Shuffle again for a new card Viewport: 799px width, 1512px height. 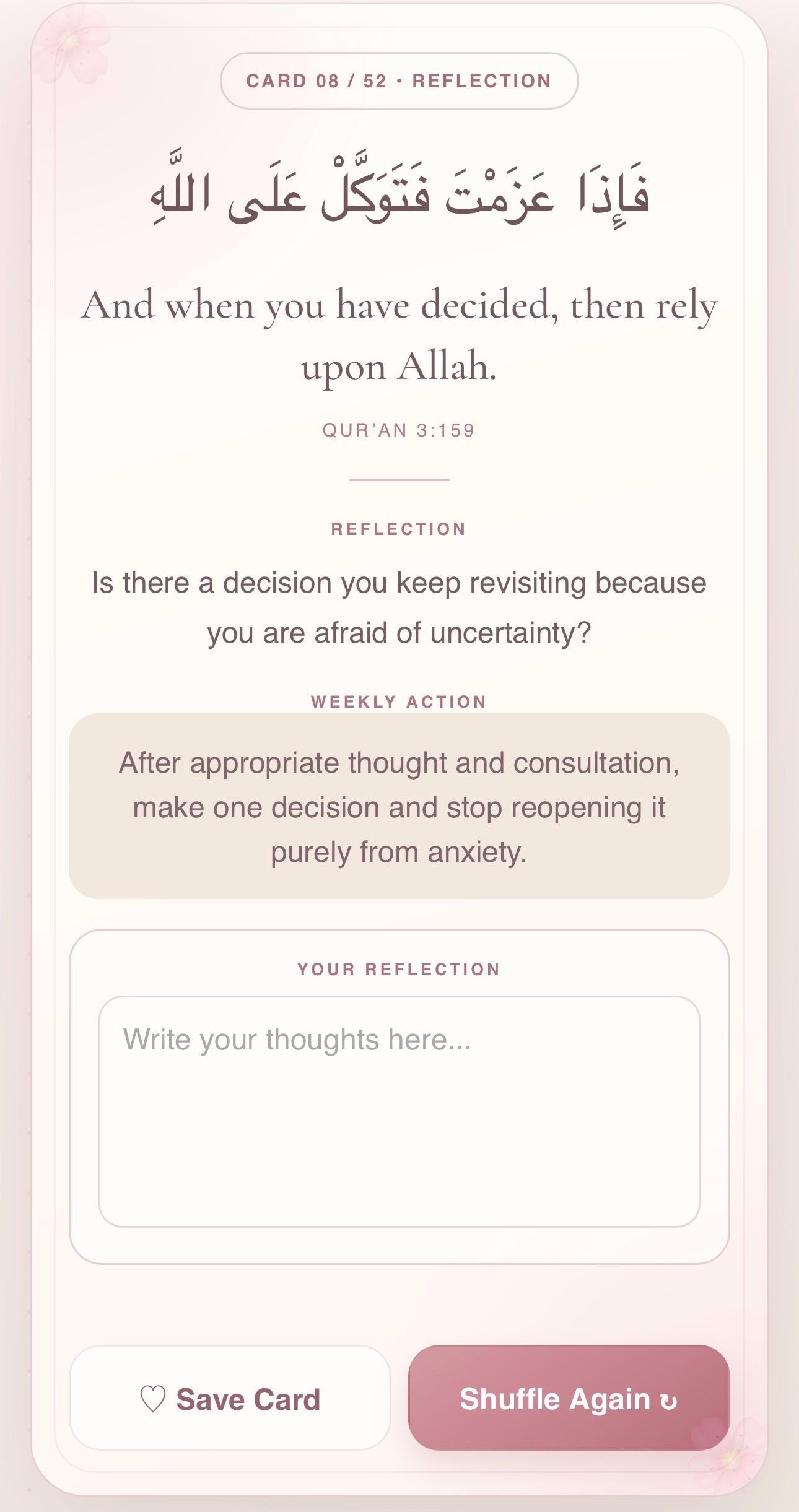[x=569, y=1397]
